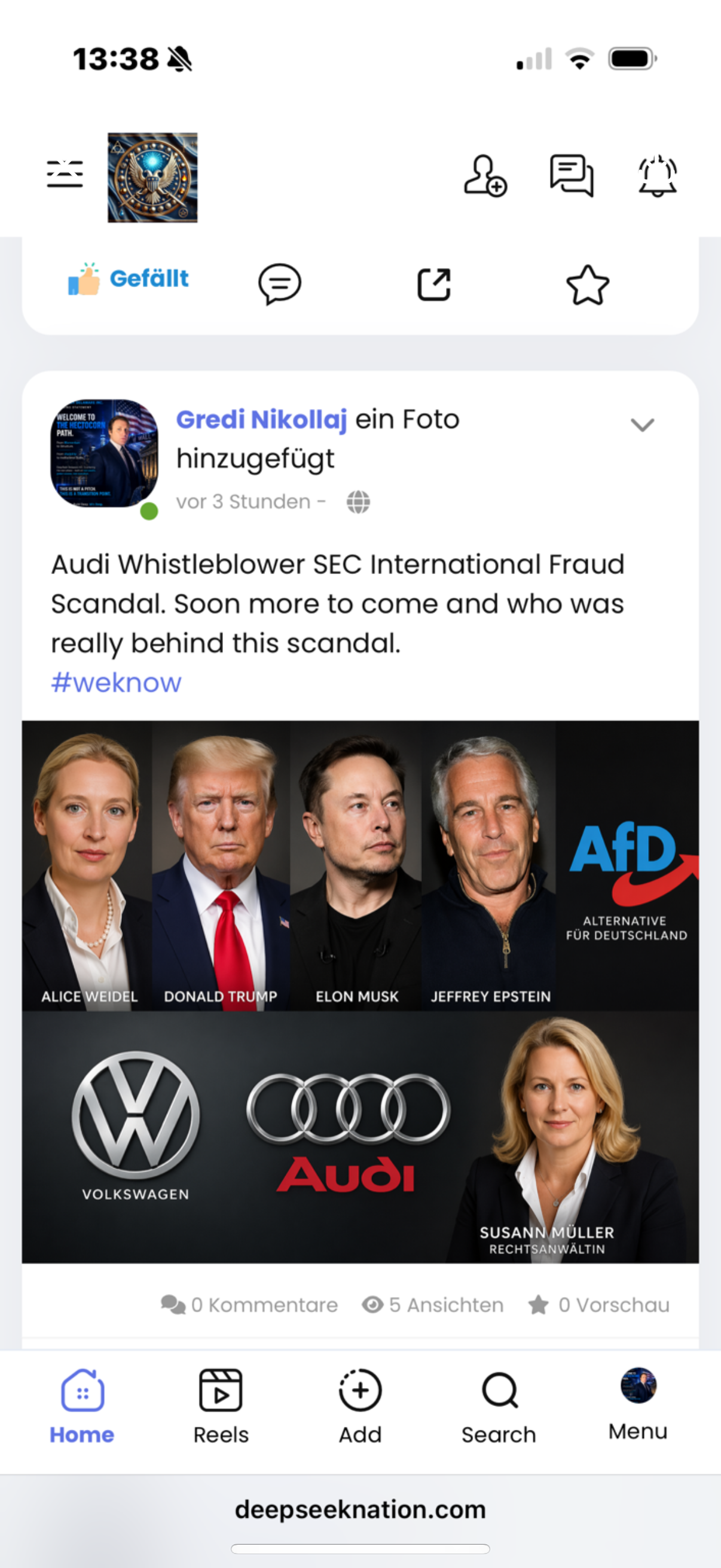Tap the deepseeknation.com address bar

click(x=360, y=1509)
